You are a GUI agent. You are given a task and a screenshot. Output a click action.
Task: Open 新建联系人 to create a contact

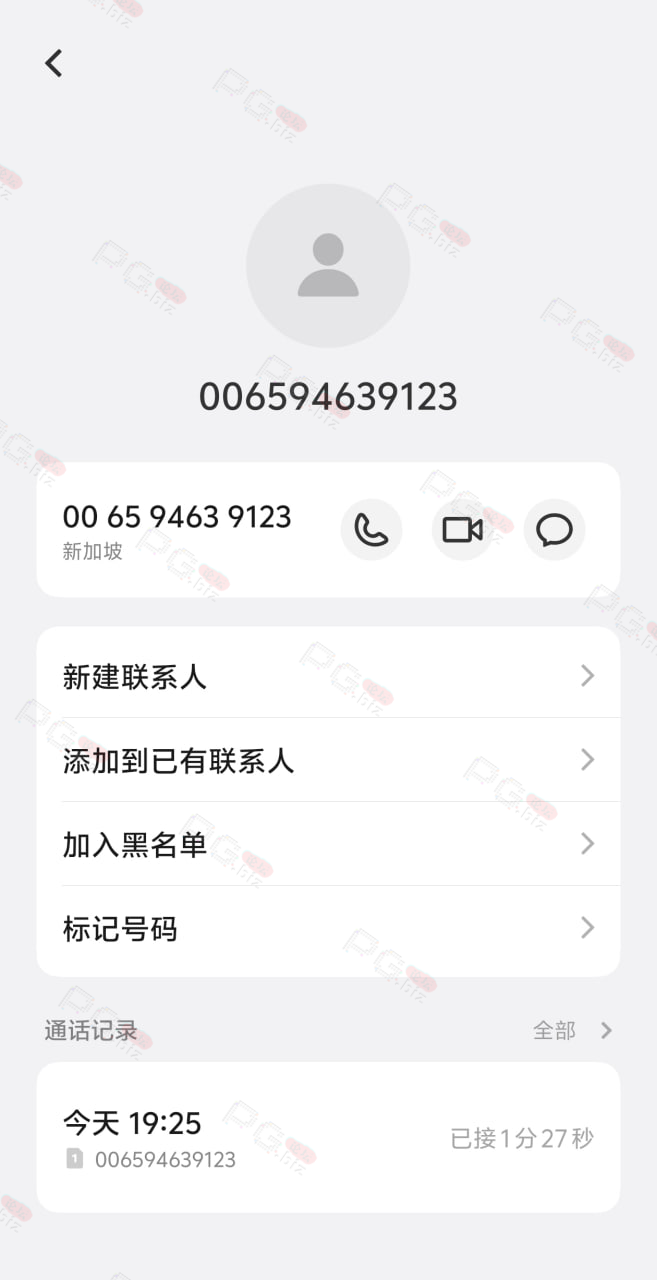click(328, 677)
